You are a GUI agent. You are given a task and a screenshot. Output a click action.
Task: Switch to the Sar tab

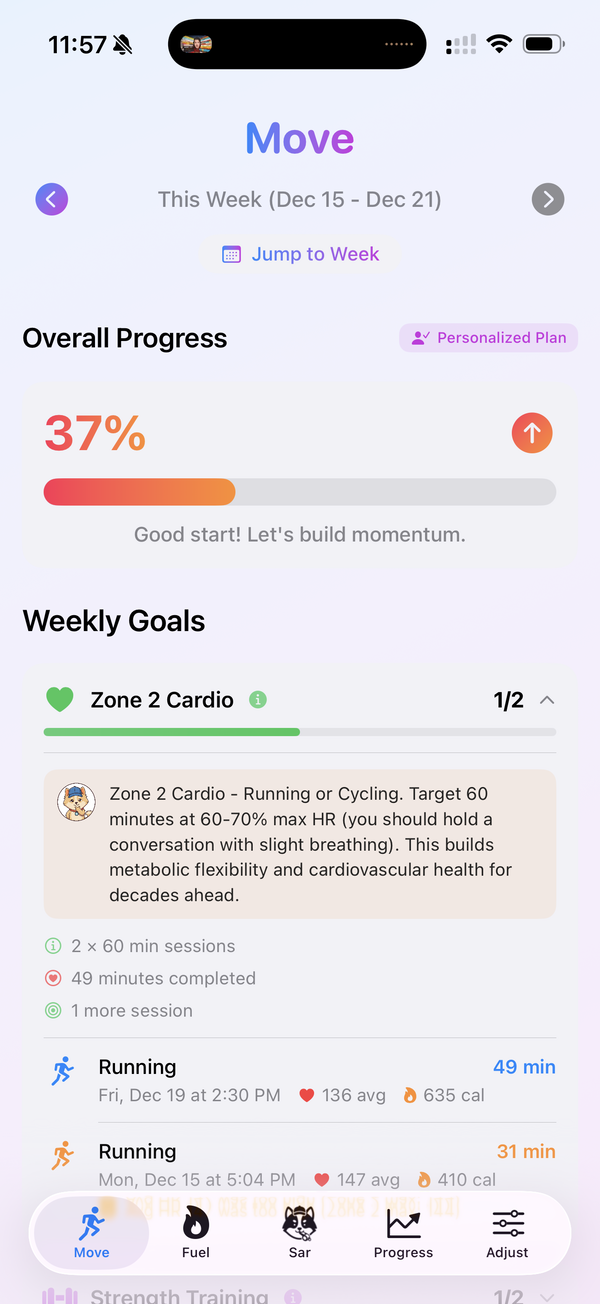[x=300, y=1231]
